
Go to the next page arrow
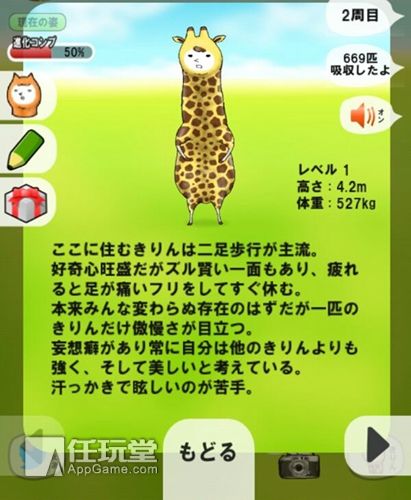[x=377, y=445]
